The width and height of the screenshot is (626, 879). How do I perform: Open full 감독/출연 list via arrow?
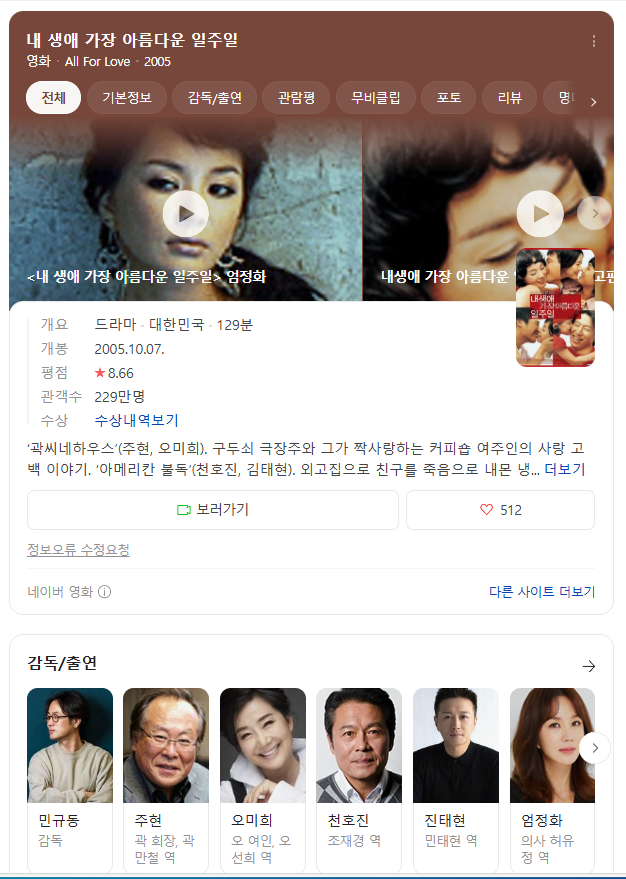(588, 665)
